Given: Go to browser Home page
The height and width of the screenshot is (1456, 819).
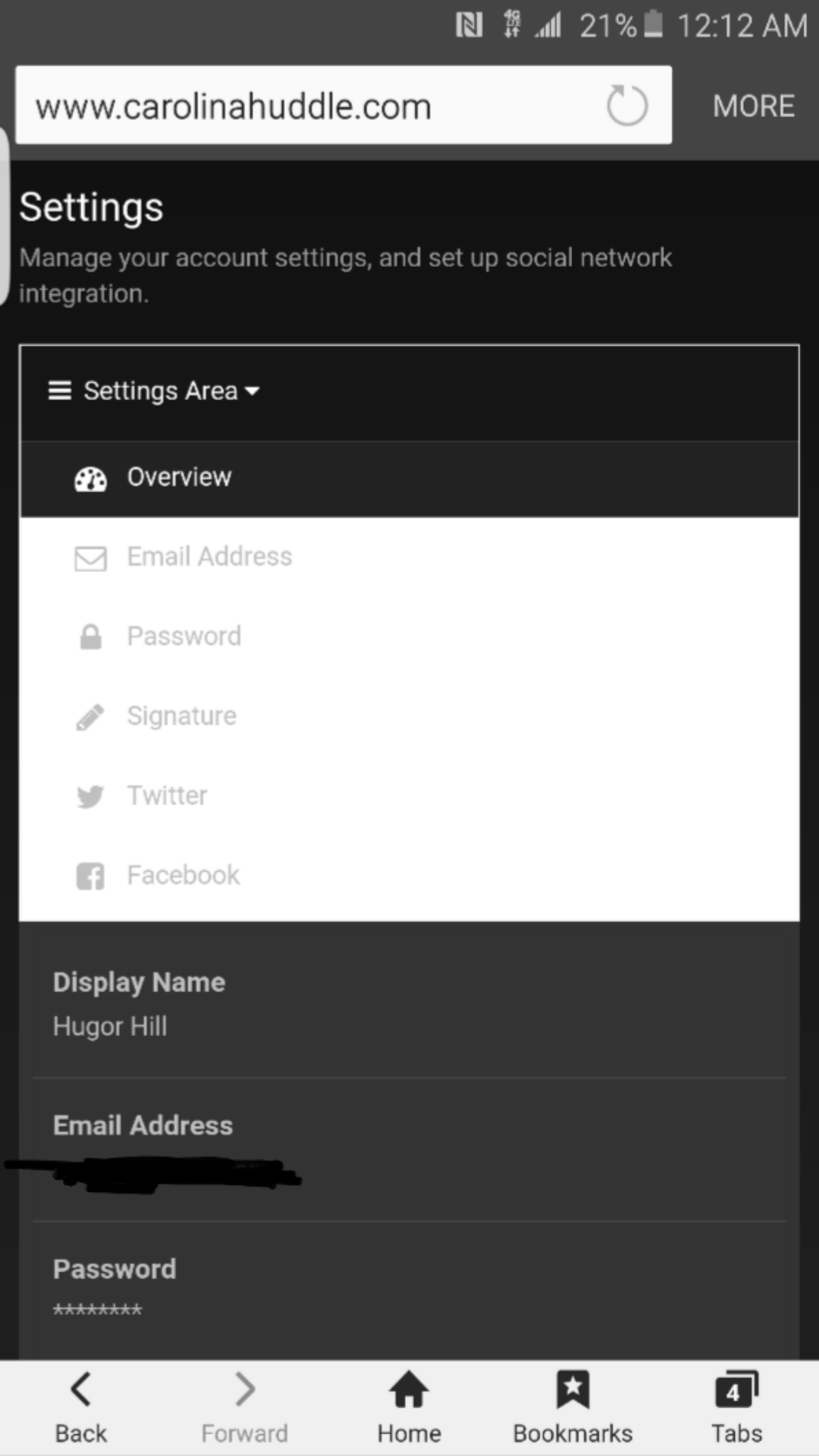Looking at the screenshot, I should tap(409, 1409).
